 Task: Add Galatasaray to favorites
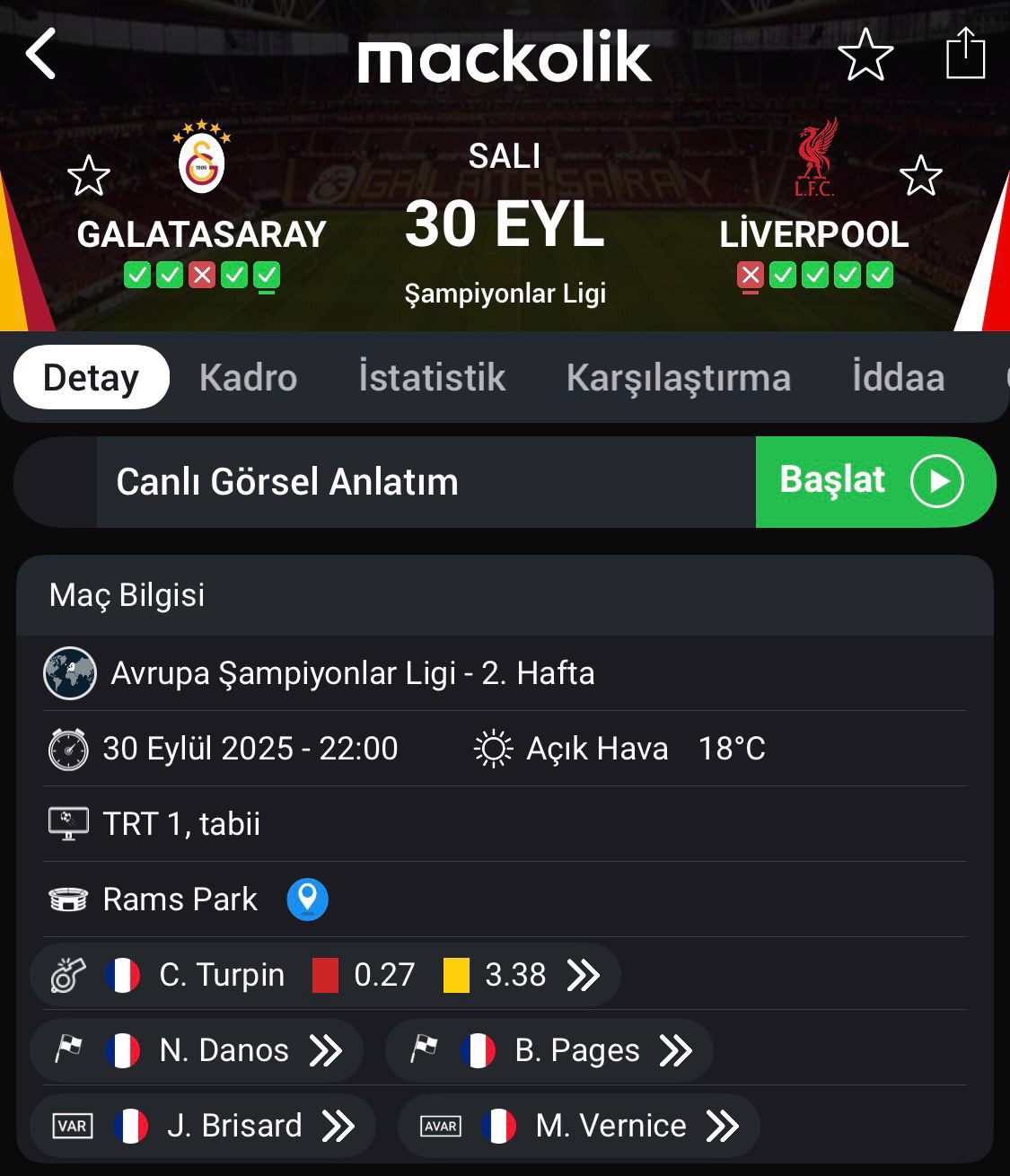89,175
